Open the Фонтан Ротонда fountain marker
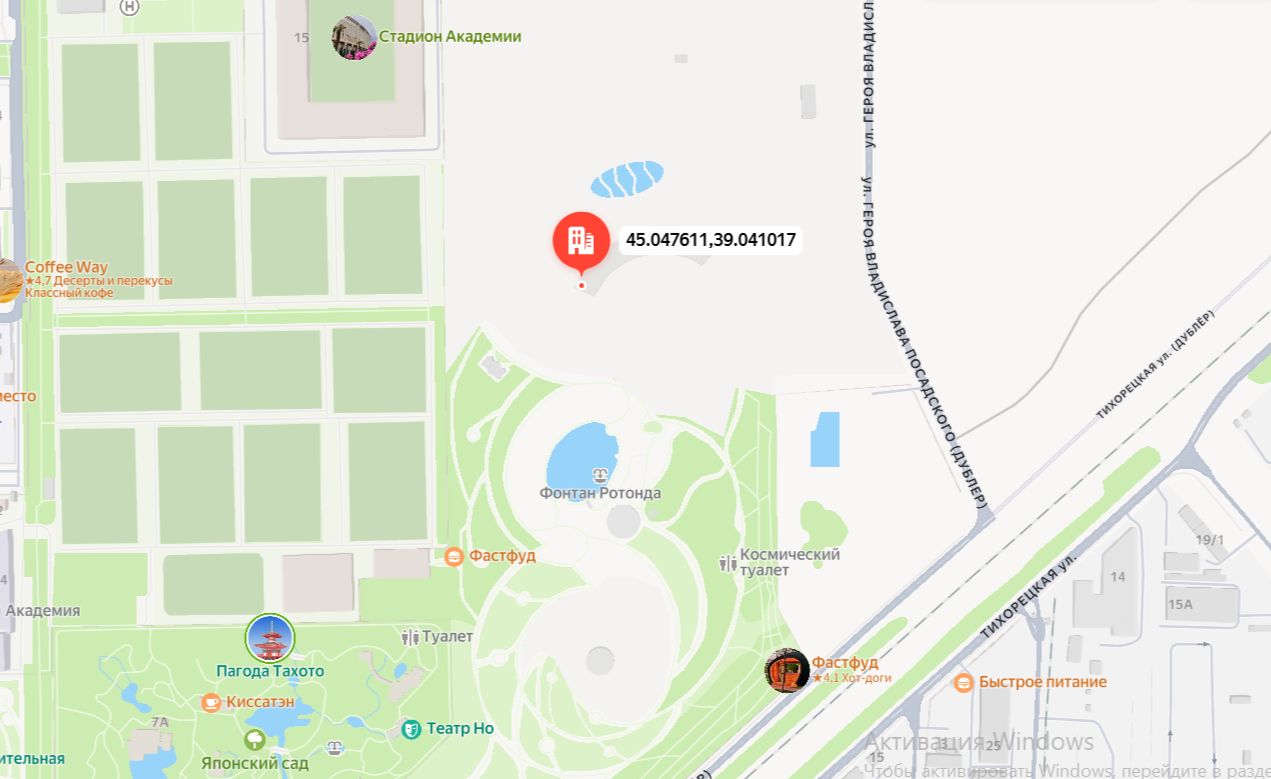The width and height of the screenshot is (1271, 779). click(600, 475)
